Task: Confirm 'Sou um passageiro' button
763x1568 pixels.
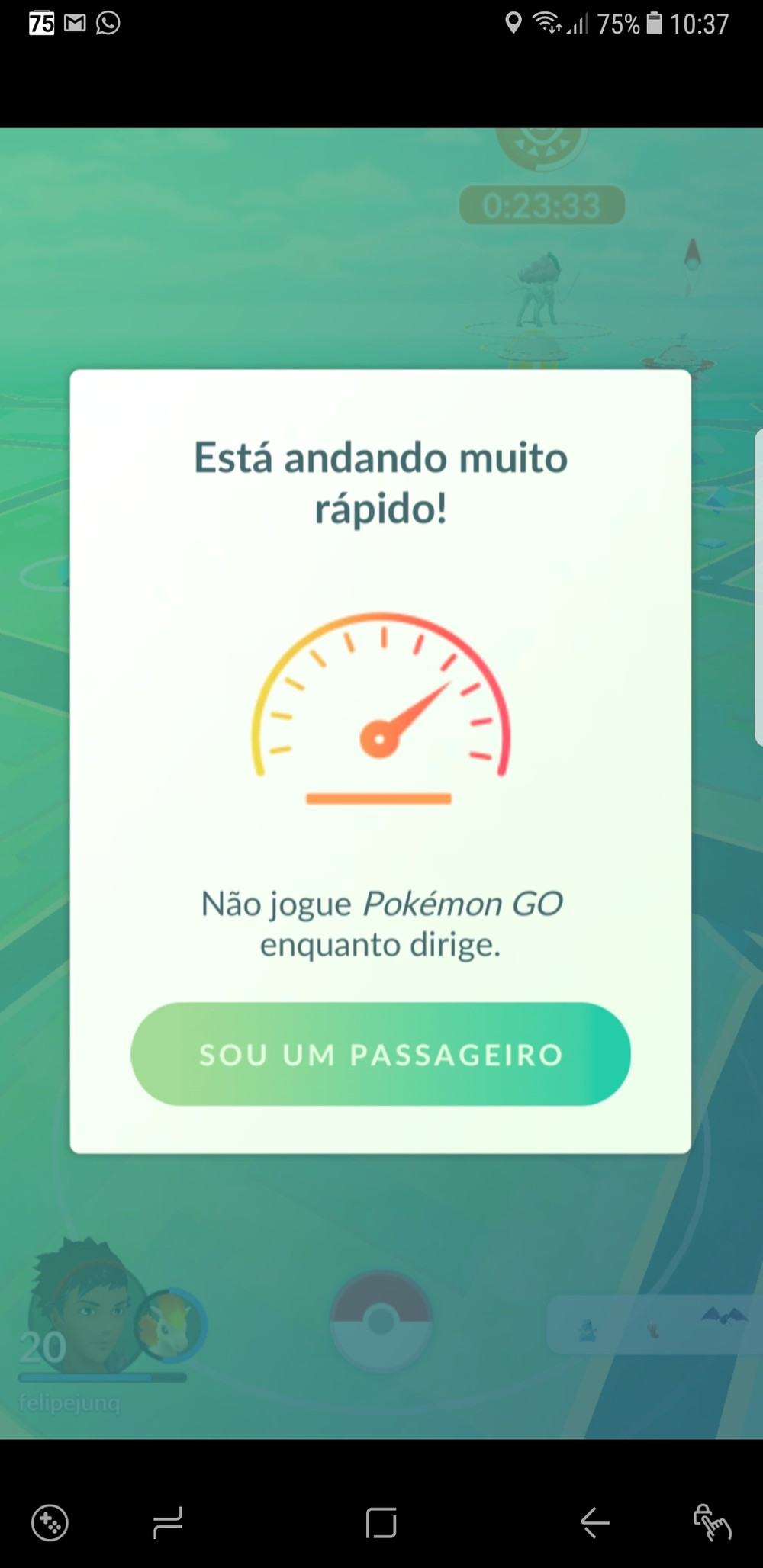Action: [380, 1054]
